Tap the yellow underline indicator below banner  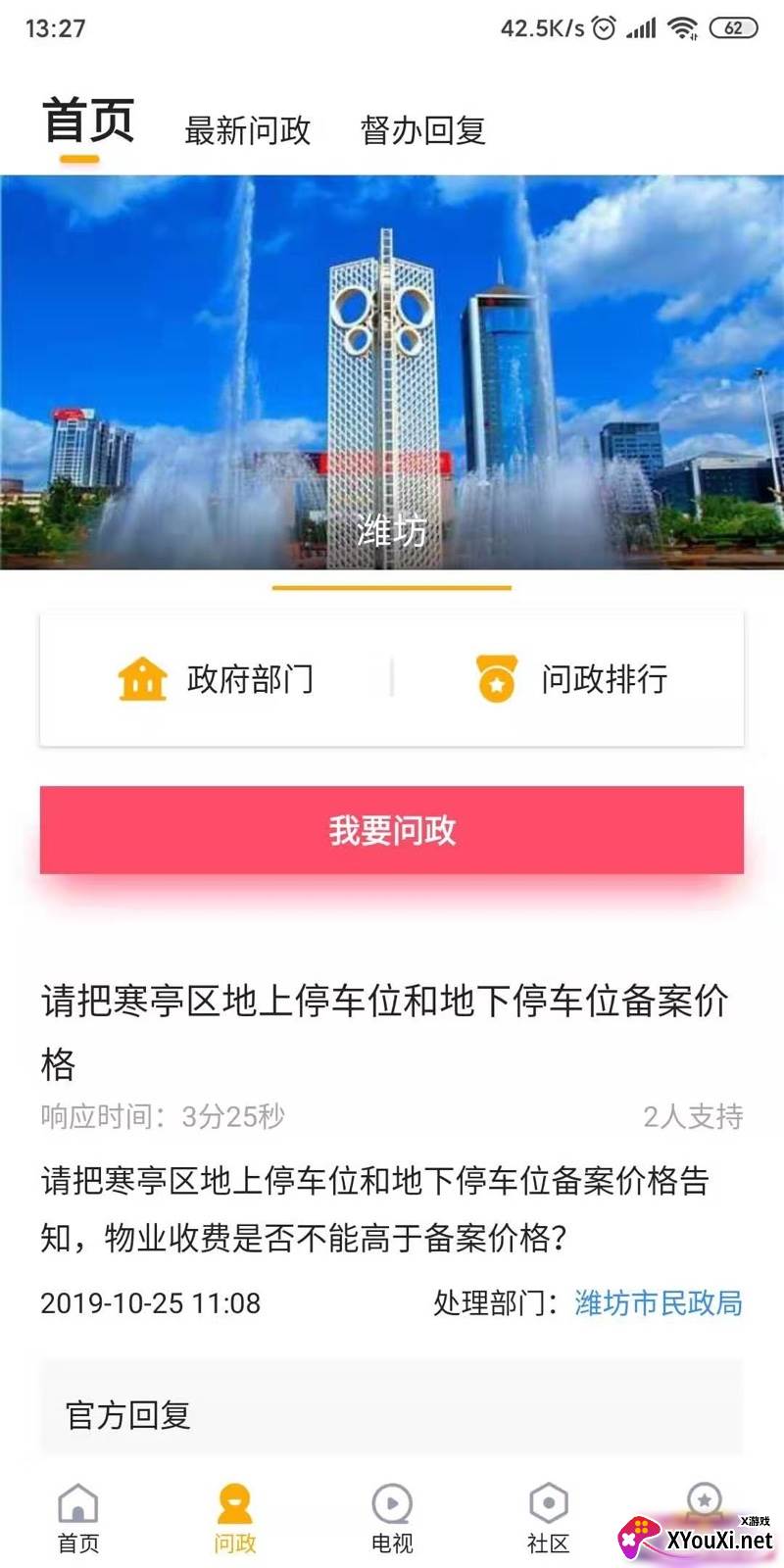pos(392,587)
